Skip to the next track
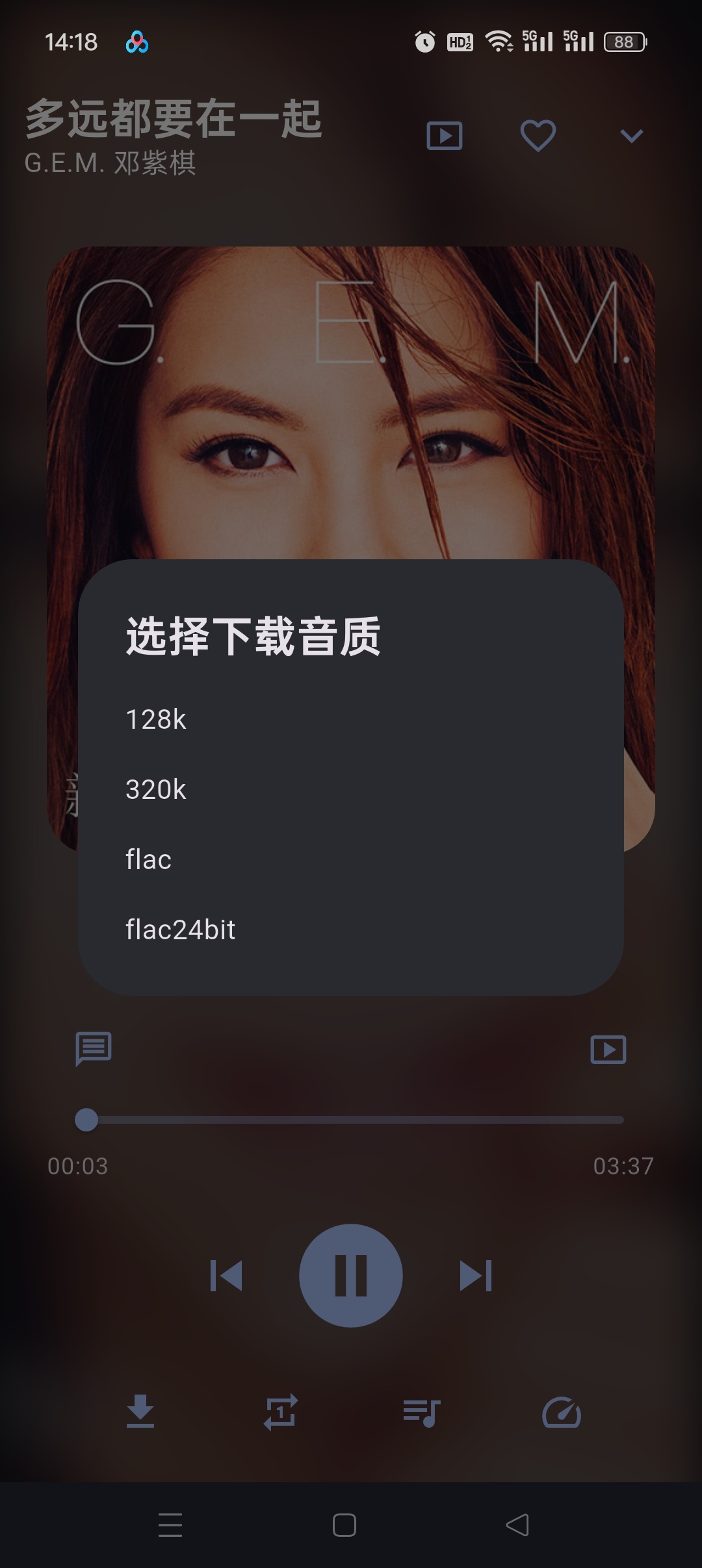Image resolution: width=702 pixels, height=1568 pixels. (478, 1274)
